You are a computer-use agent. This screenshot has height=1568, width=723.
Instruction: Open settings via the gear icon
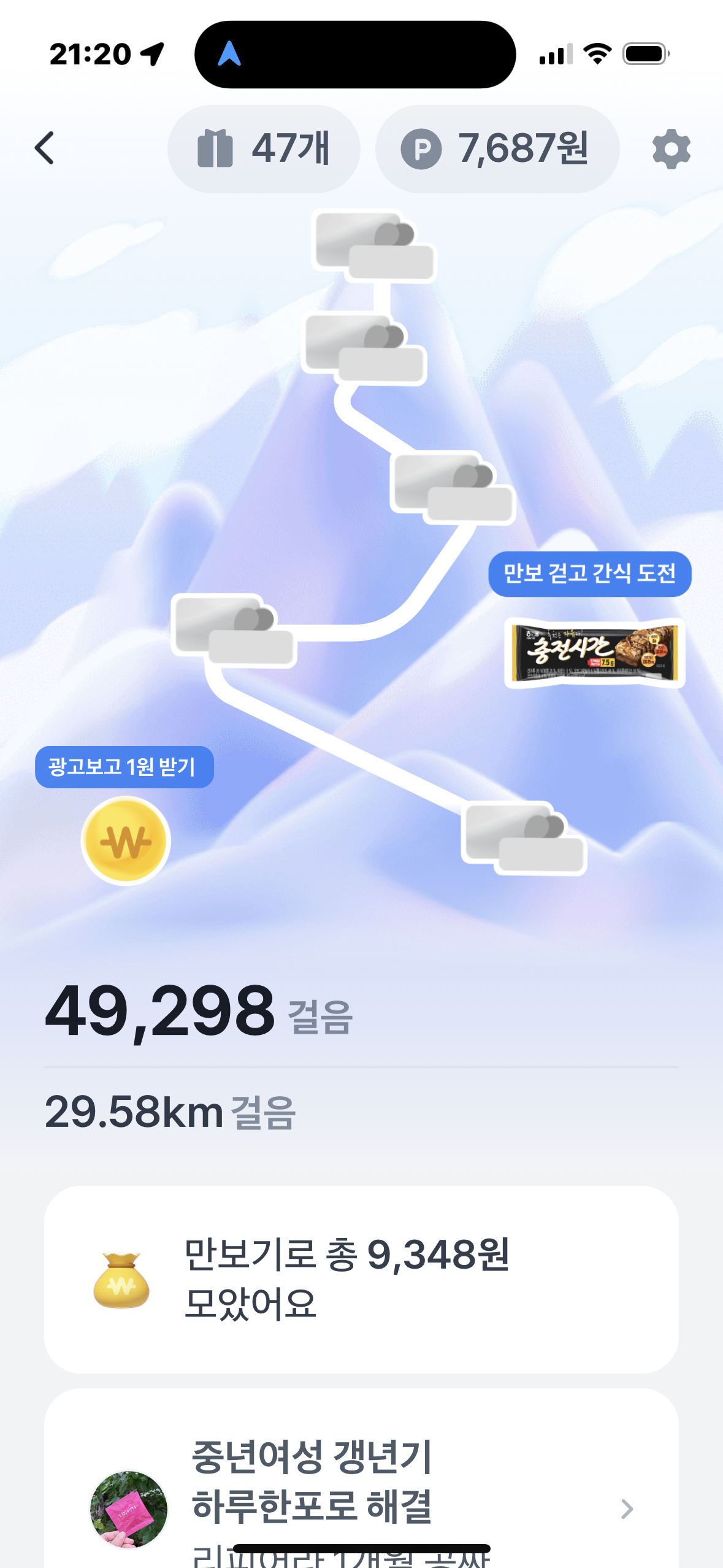coord(671,148)
